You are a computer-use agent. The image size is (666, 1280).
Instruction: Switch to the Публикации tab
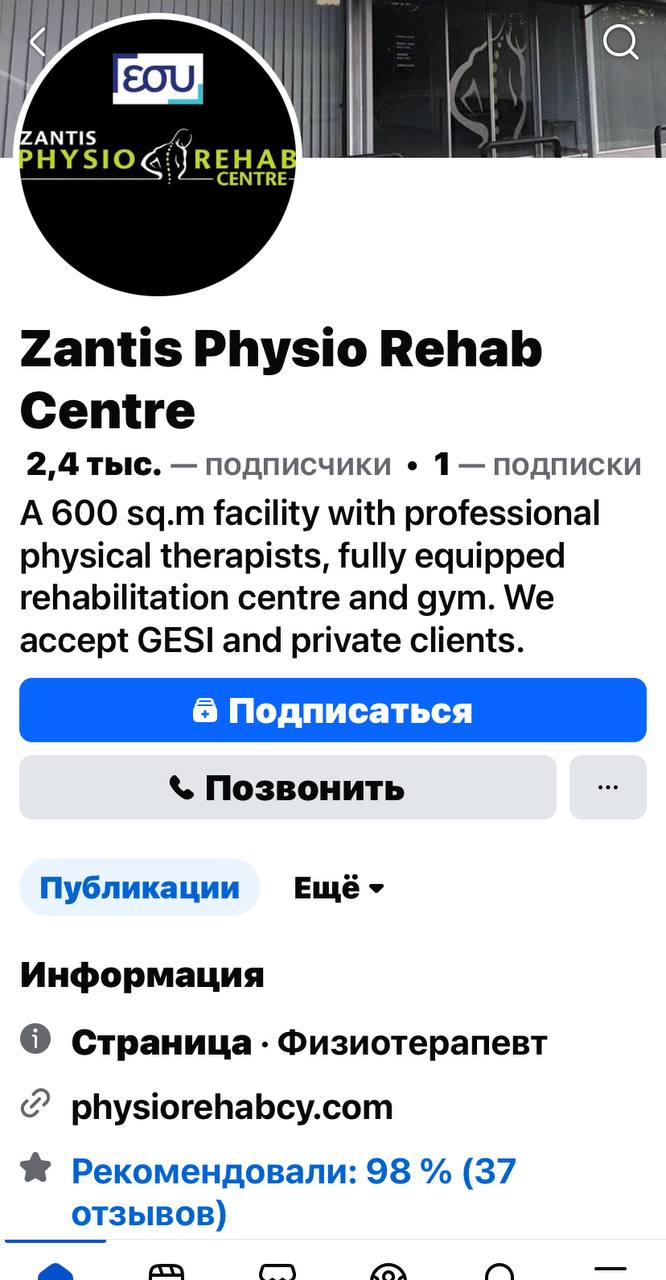pos(139,888)
